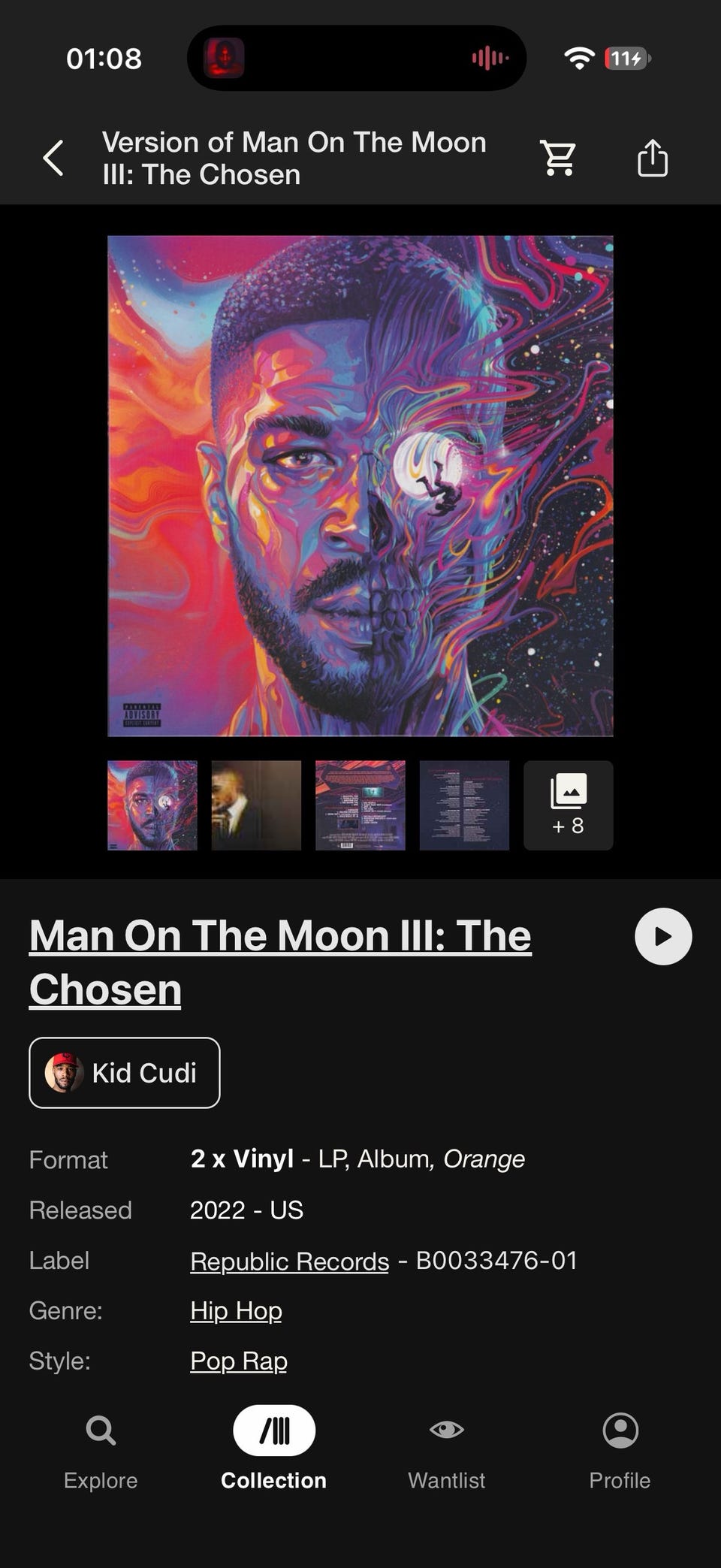This screenshot has width=721, height=1568.
Task: Open the shopping cart icon
Action: coord(559,158)
